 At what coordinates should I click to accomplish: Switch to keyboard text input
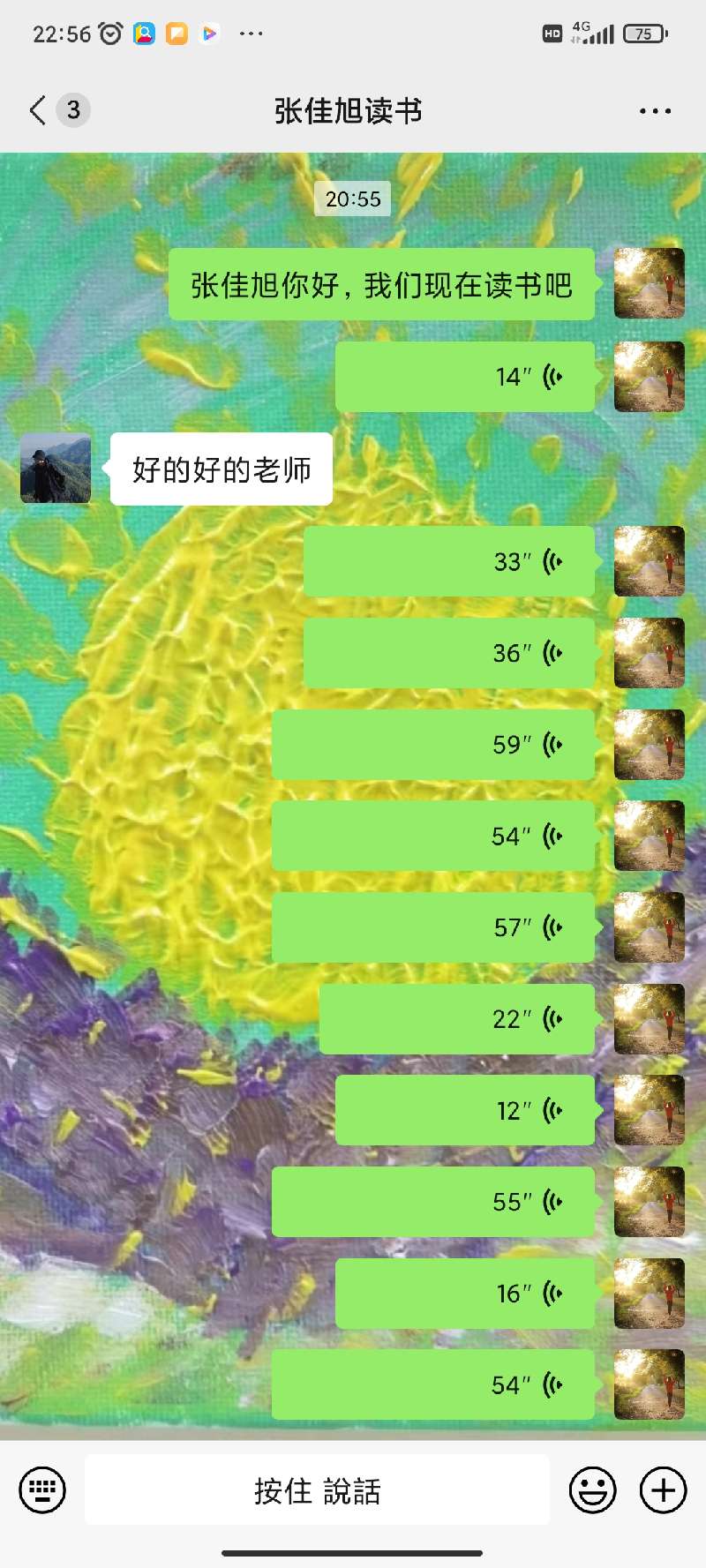[x=42, y=1490]
